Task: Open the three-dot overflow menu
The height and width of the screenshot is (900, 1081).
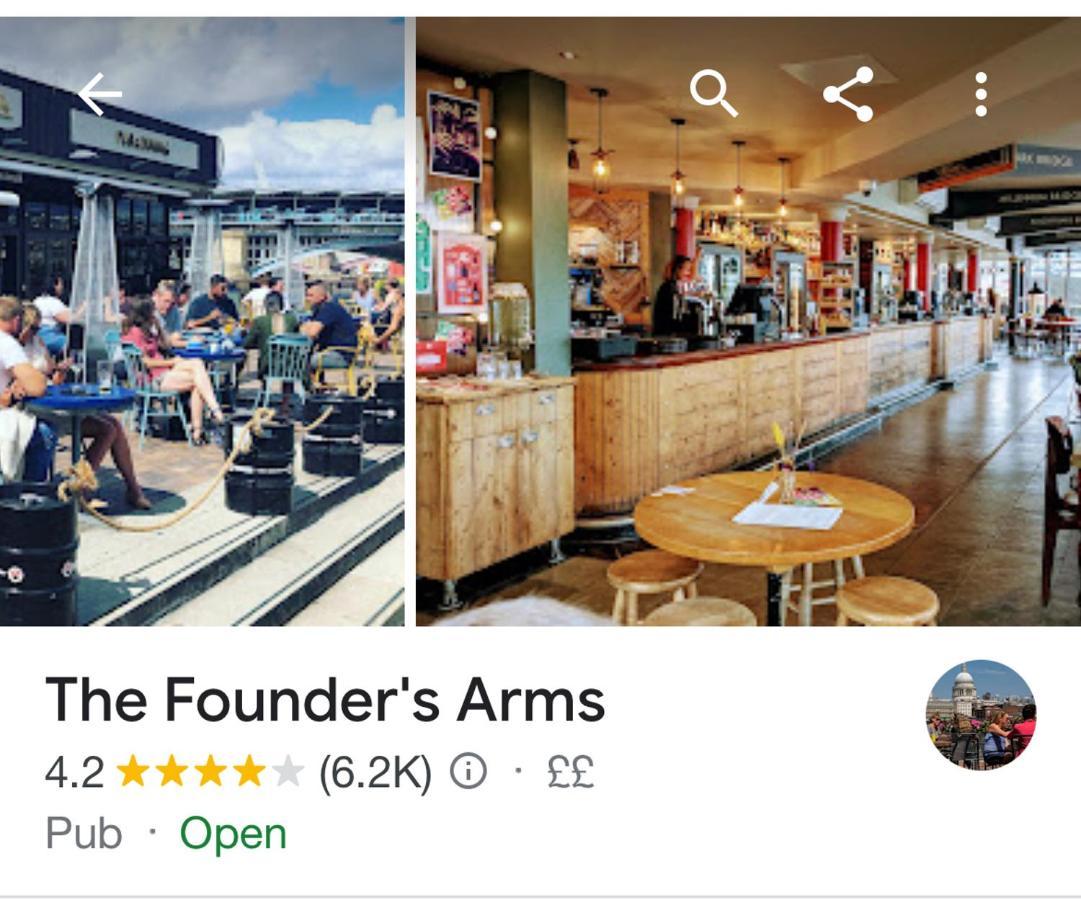Action: point(981,94)
